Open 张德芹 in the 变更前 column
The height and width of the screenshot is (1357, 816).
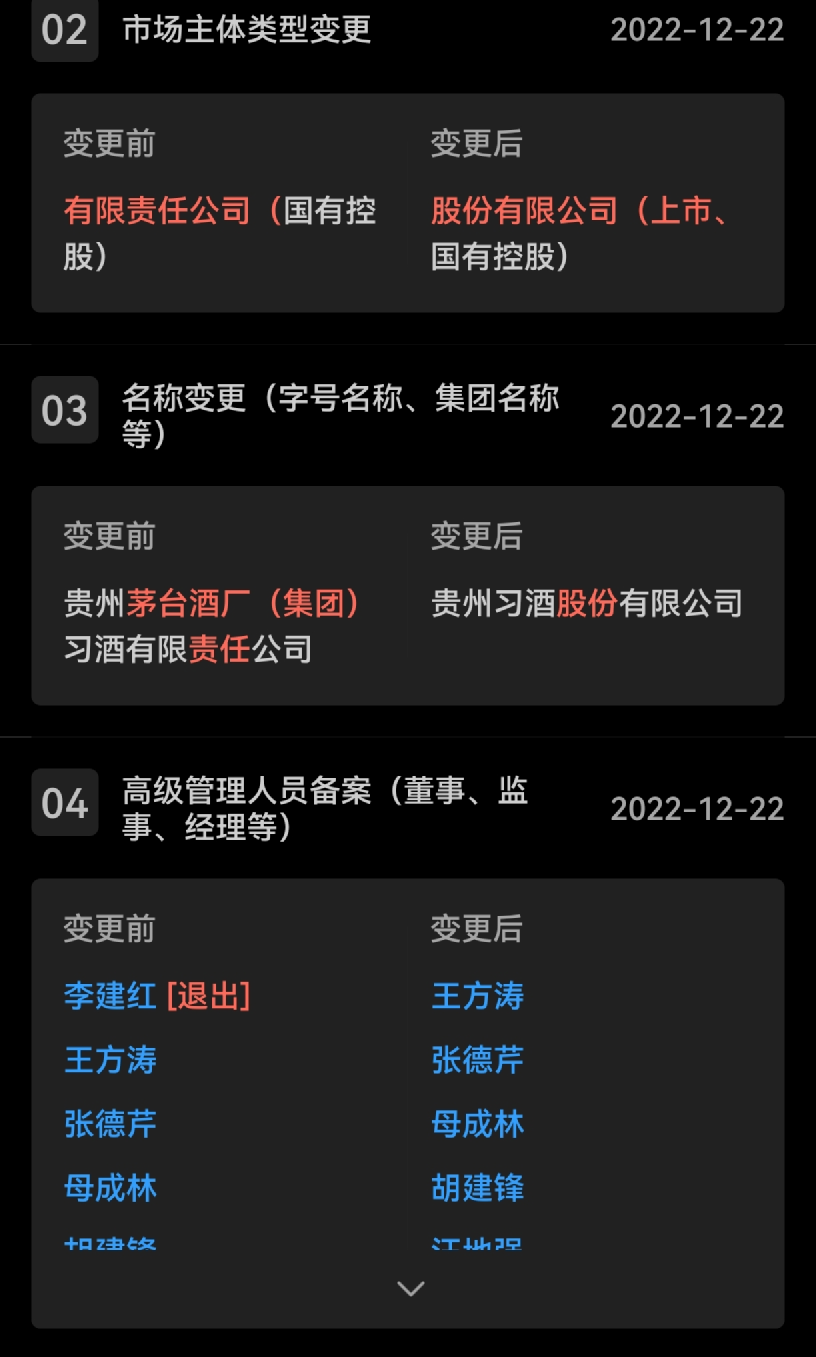coord(111,1124)
